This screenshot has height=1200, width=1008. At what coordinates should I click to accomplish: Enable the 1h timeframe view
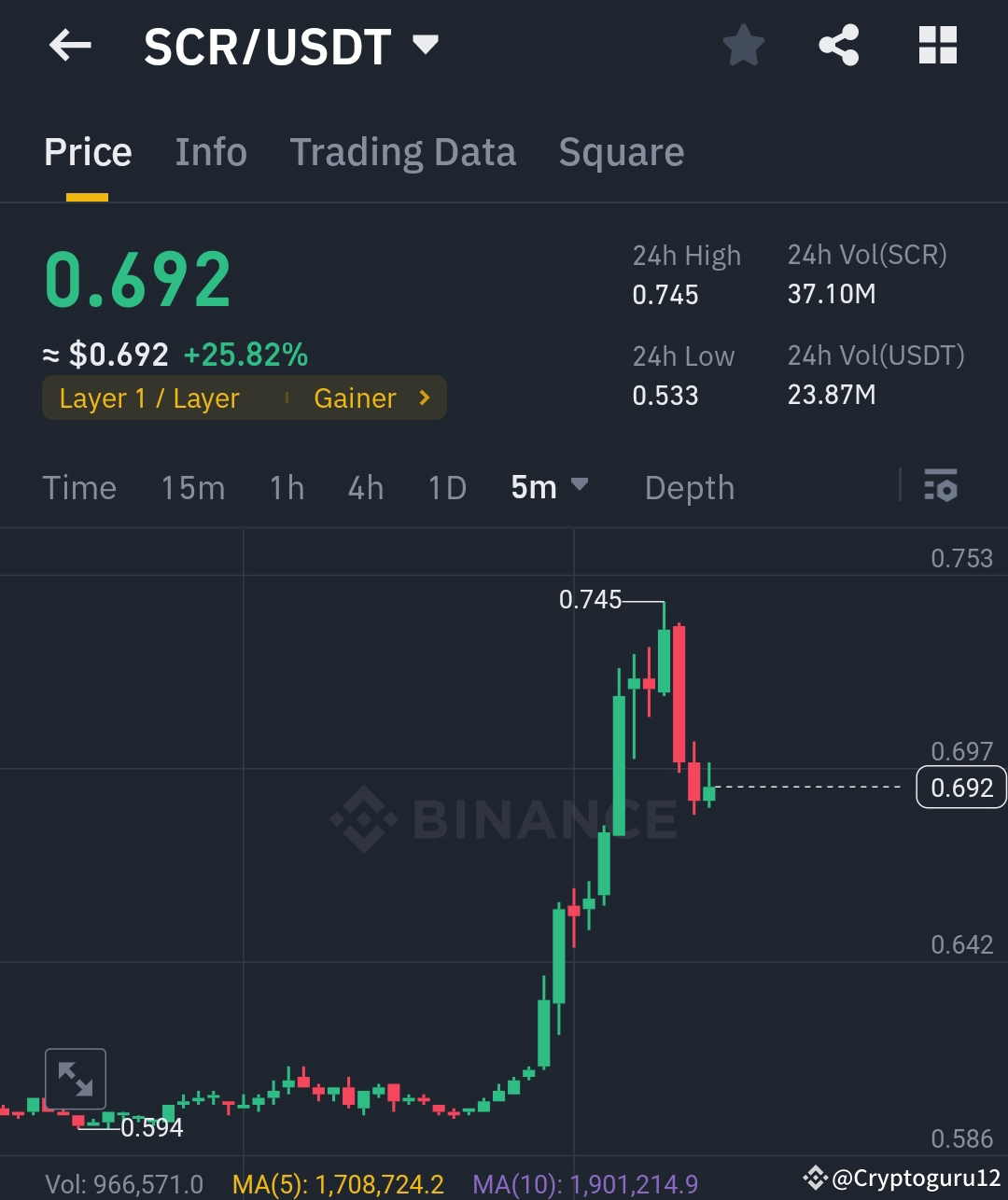tap(287, 487)
